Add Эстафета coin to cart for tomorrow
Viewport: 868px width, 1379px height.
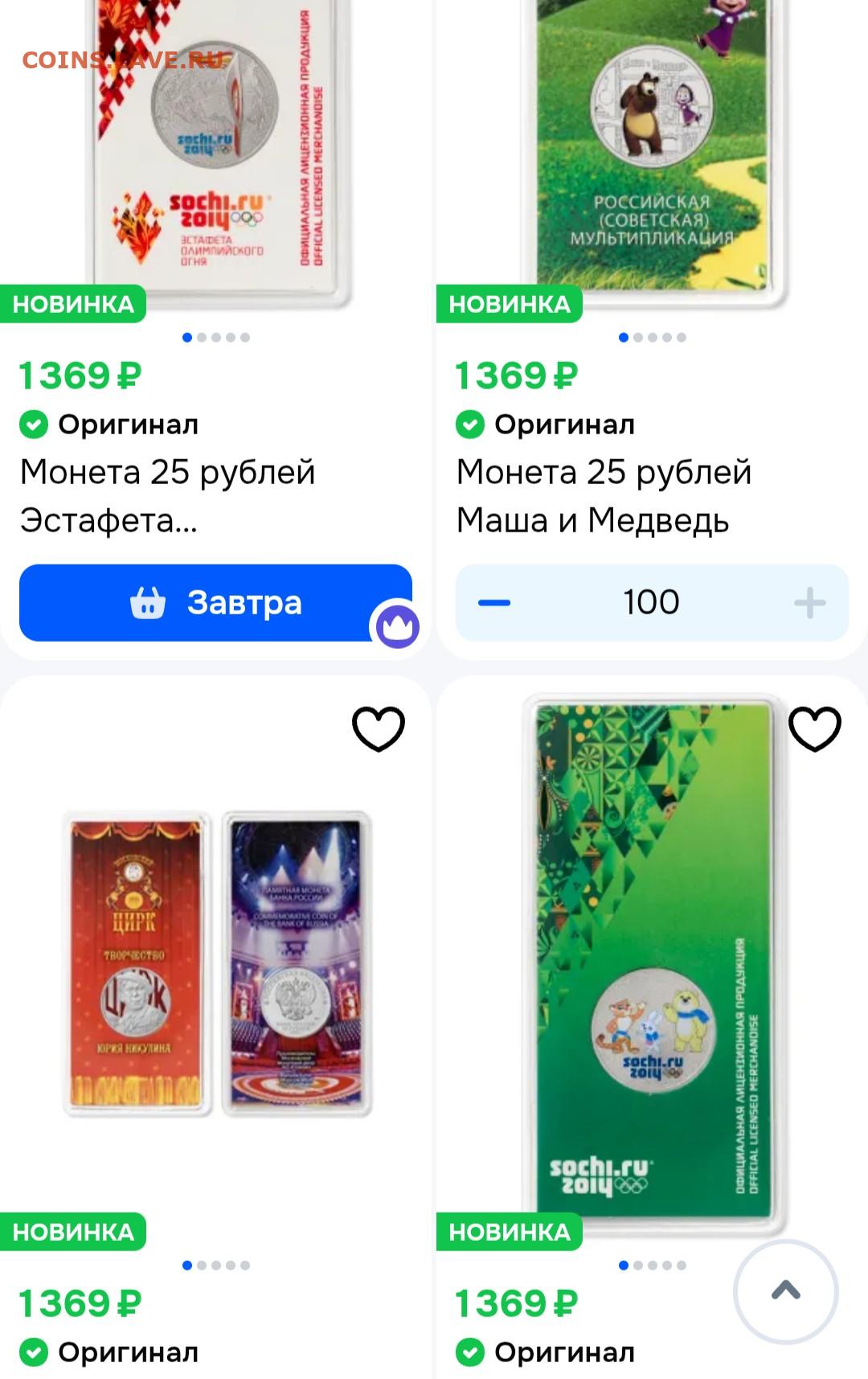point(215,602)
